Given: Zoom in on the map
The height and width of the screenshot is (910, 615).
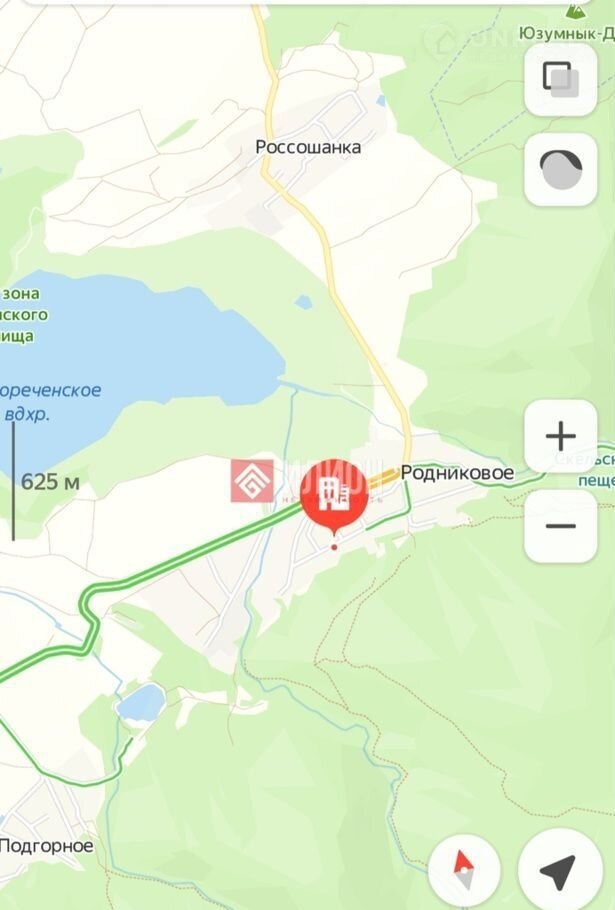Looking at the screenshot, I should pos(560,436).
